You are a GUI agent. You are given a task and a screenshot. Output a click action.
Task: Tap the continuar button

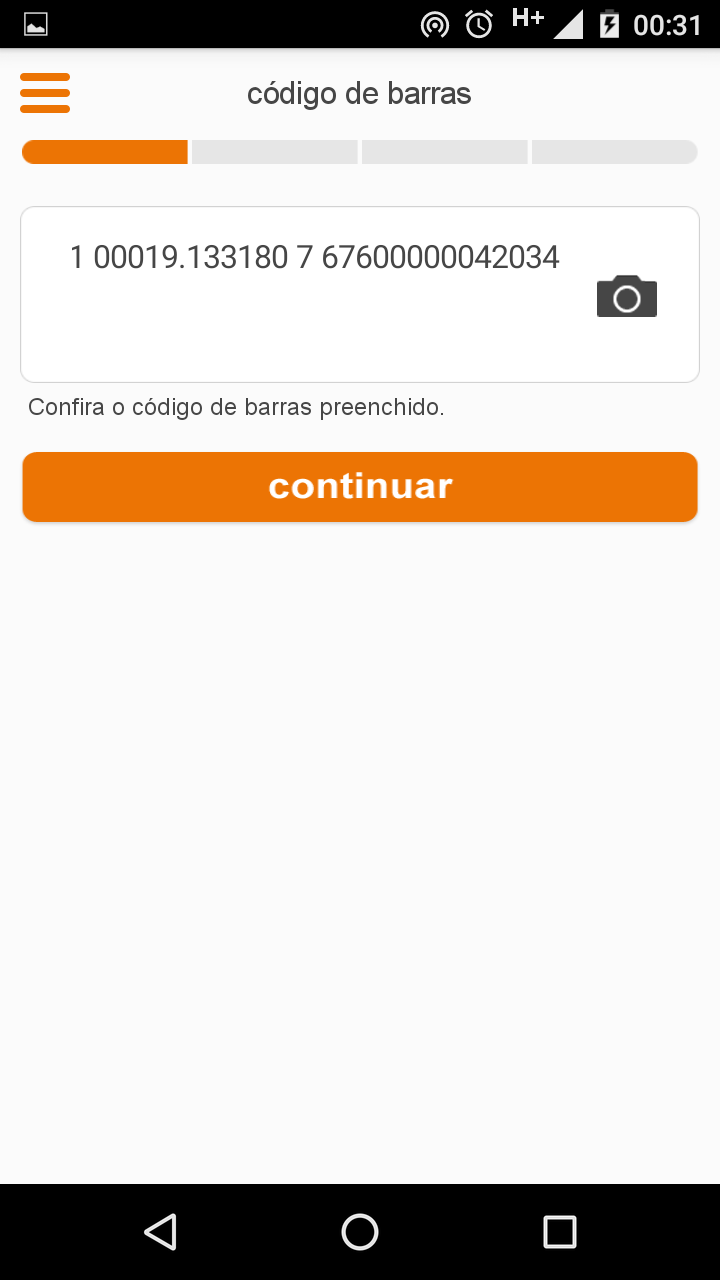point(360,487)
